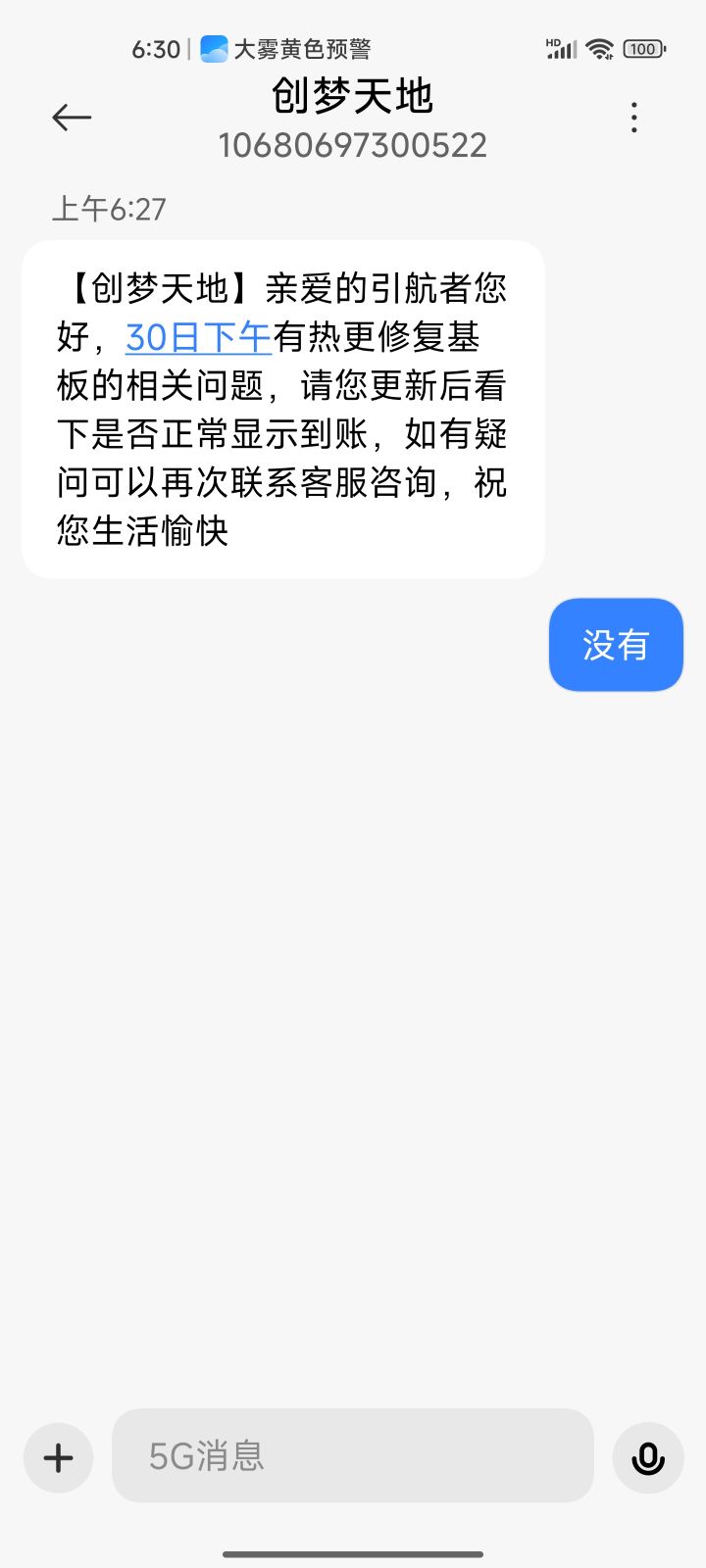Screen dimensions: 706x1568
Task: Tap the sender name 创梦天地
Action: 353,95
